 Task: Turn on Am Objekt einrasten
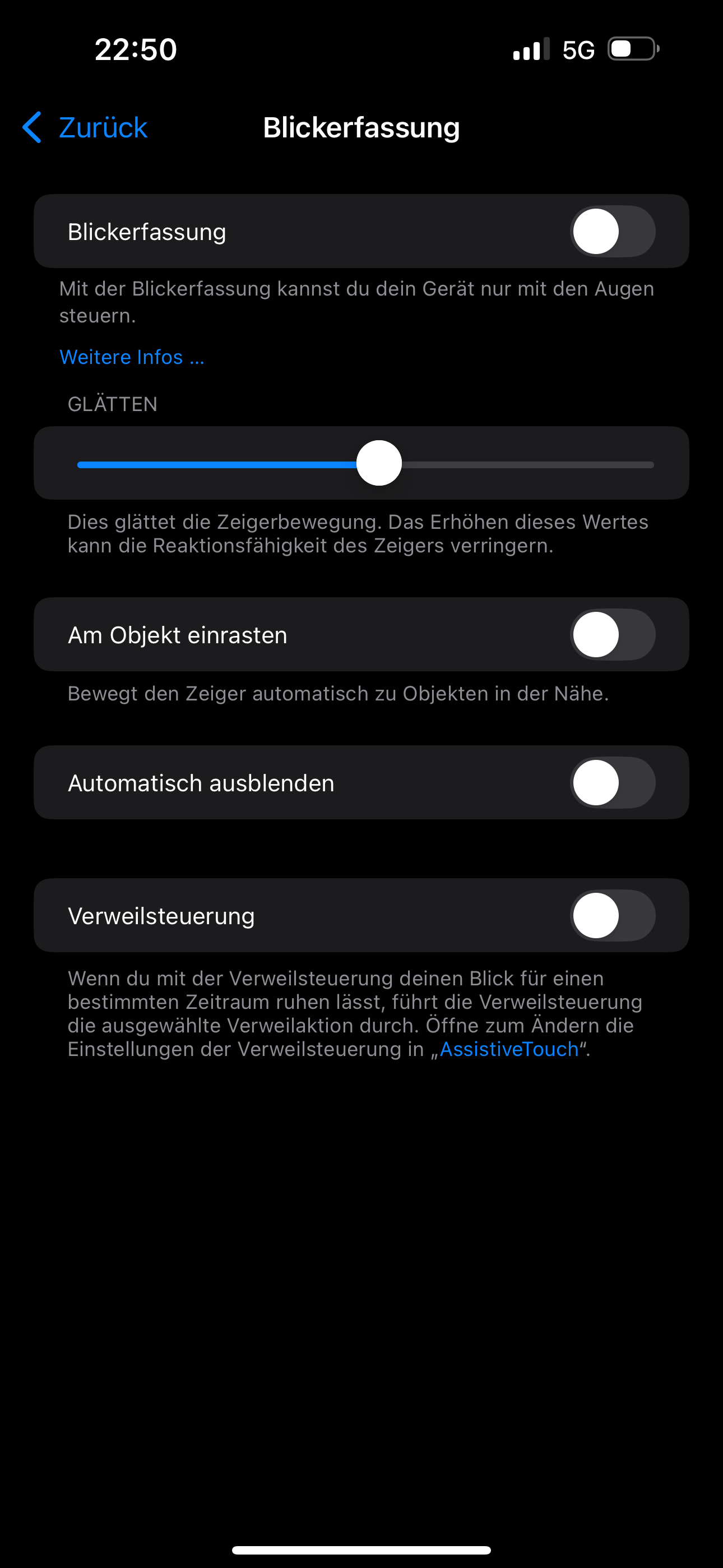(612, 634)
